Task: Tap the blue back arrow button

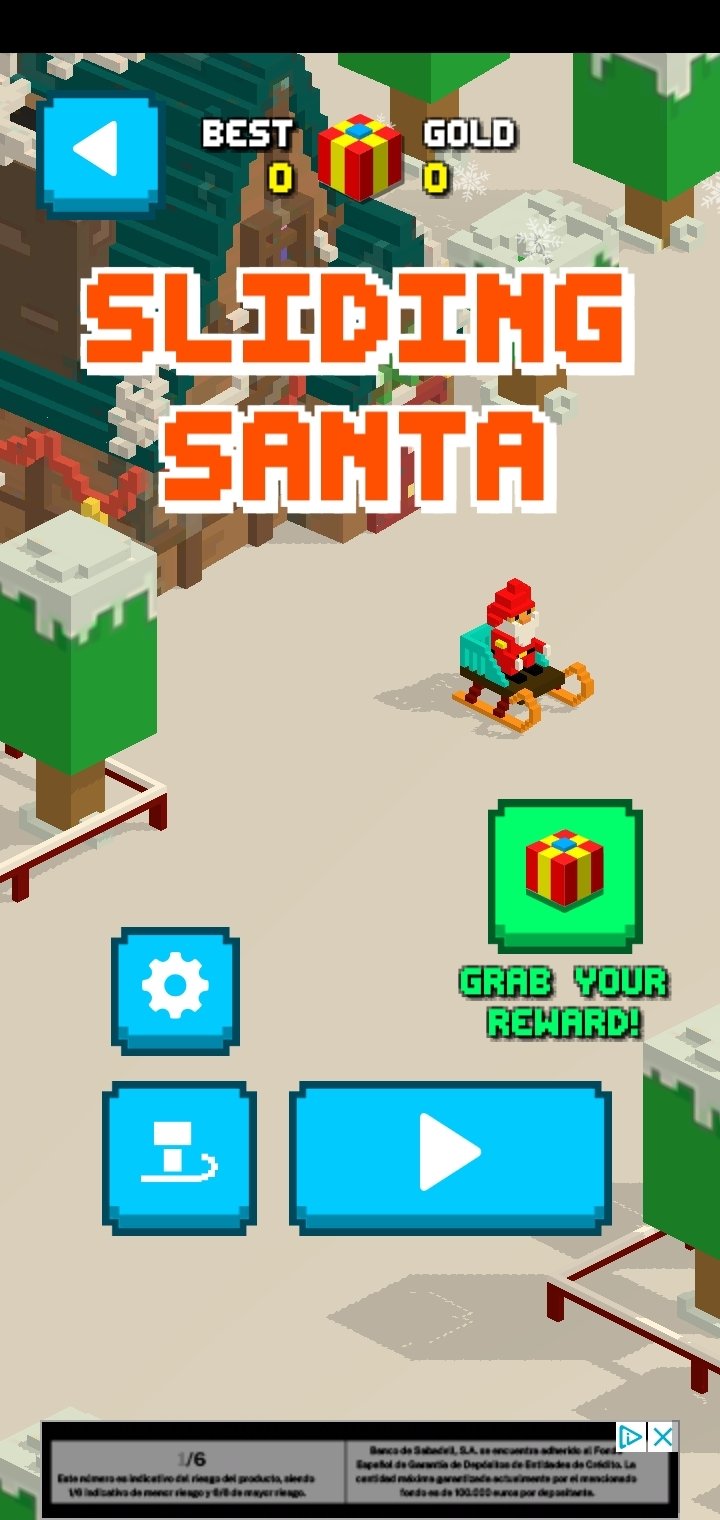Action: [x=99, y=154]
